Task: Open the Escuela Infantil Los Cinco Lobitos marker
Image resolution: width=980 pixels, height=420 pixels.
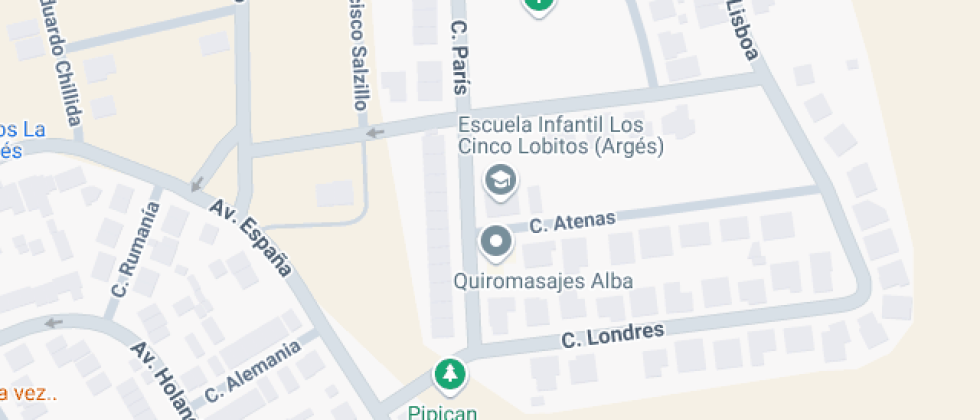Action: tap(498, 182)
